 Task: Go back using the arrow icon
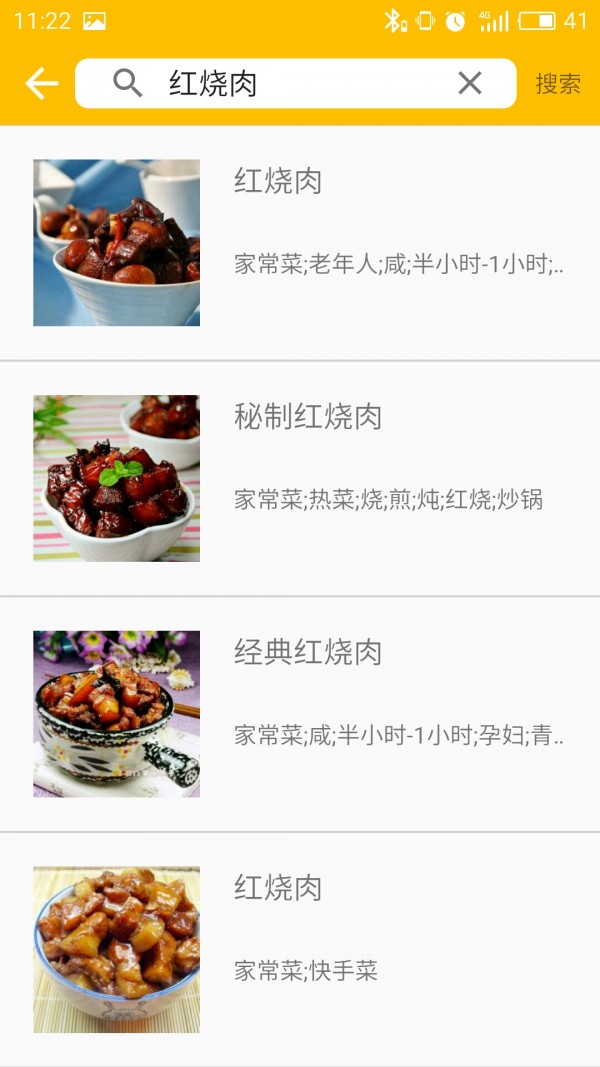pyautogui.click(x=41, y=84)
